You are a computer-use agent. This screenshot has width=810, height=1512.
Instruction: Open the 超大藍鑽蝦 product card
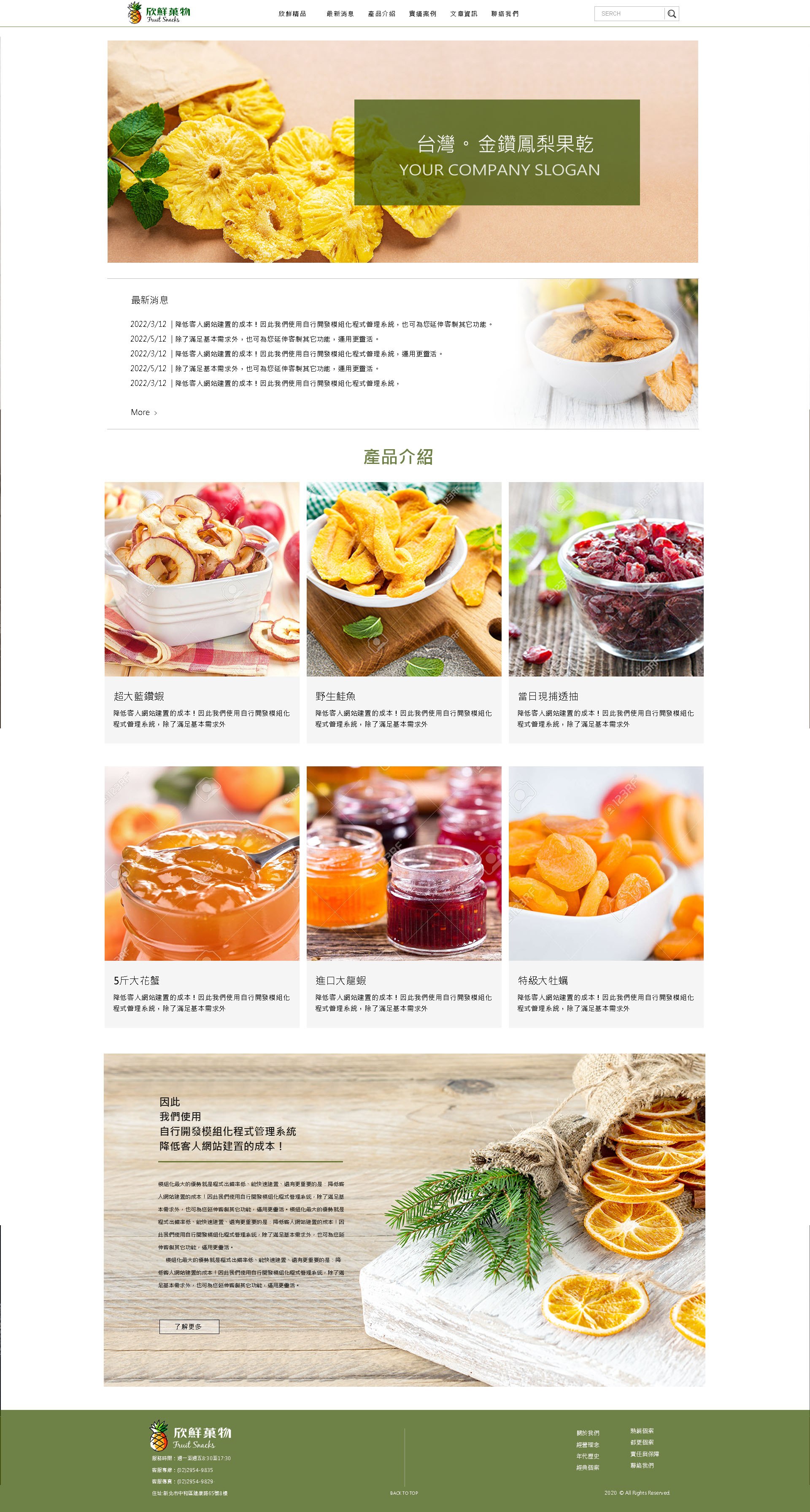[x=202, y=612]
